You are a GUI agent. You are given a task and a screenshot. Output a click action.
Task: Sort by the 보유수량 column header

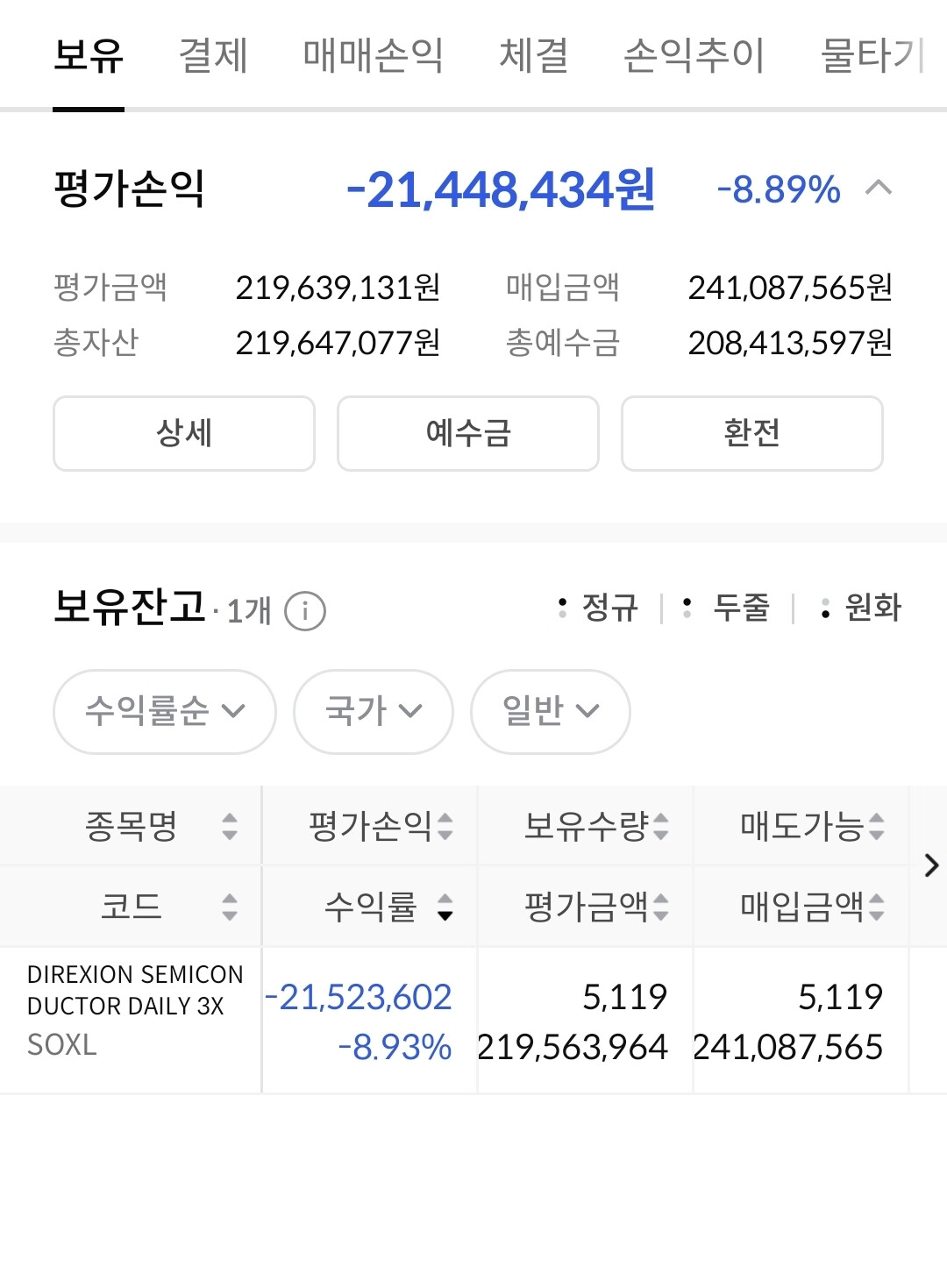596,826
